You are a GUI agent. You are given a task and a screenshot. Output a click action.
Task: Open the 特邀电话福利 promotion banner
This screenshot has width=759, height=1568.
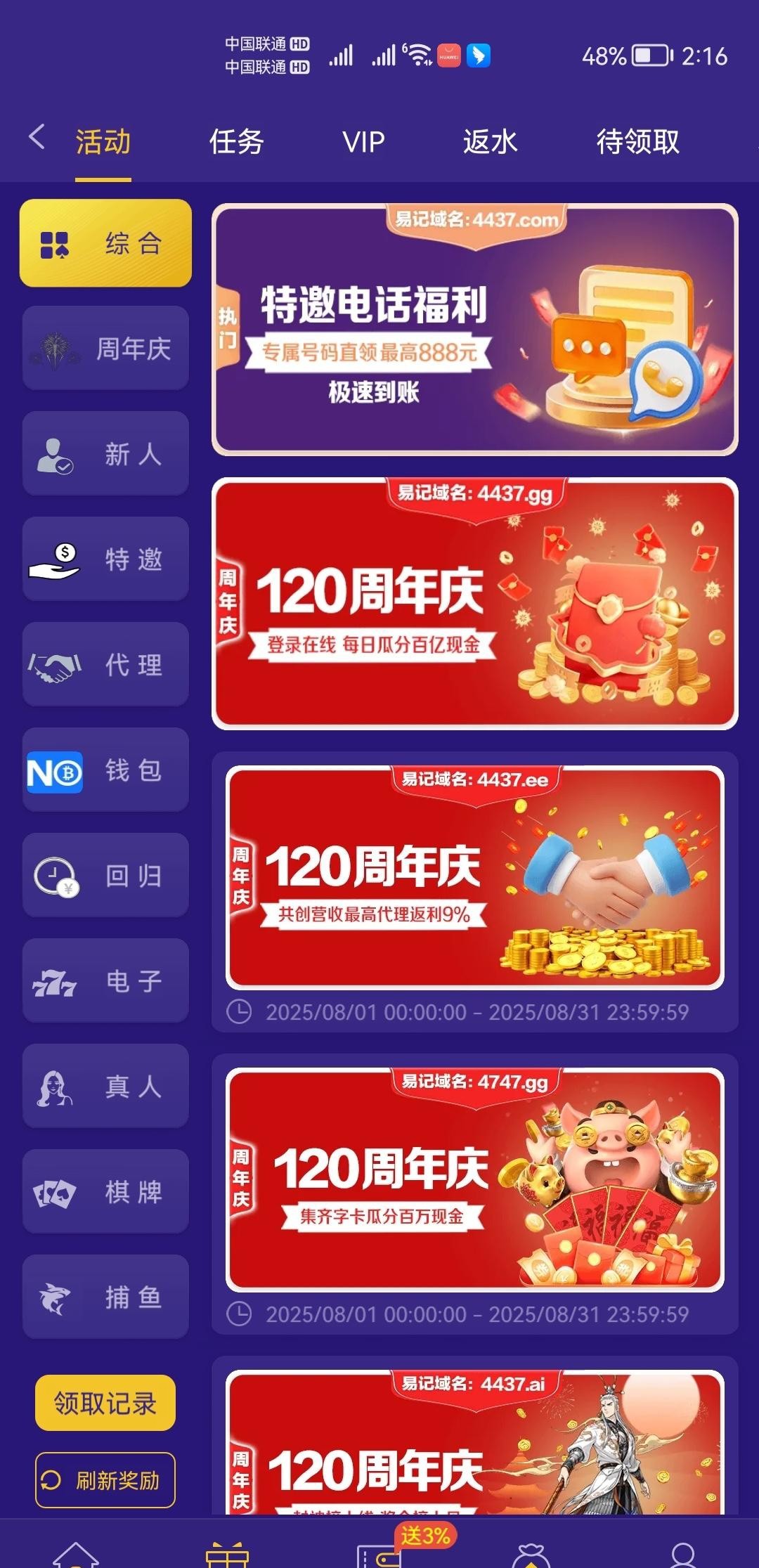475,330
